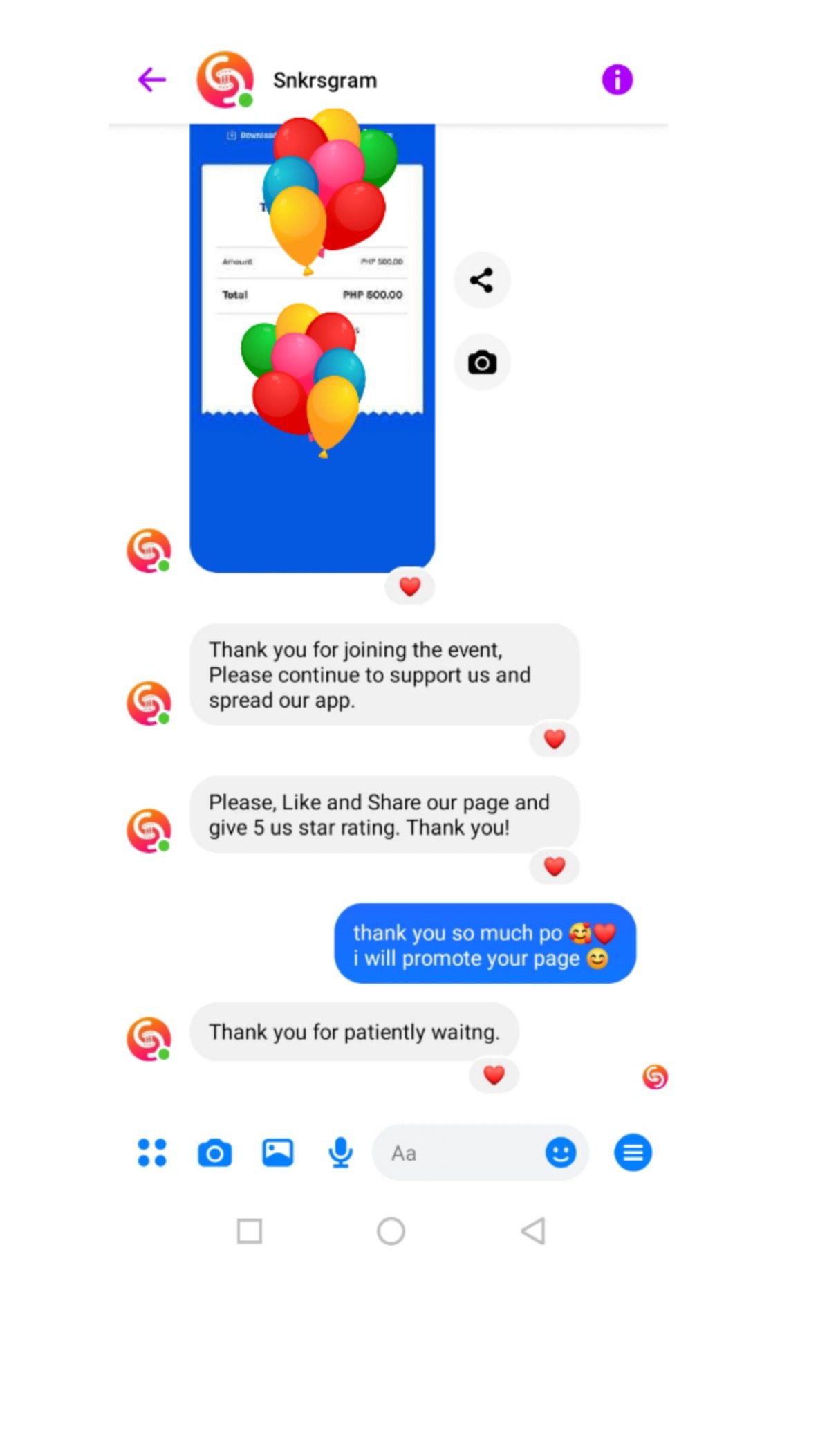
Task: Open conversation info for Snkrsgram
Action: coord(617,80)
